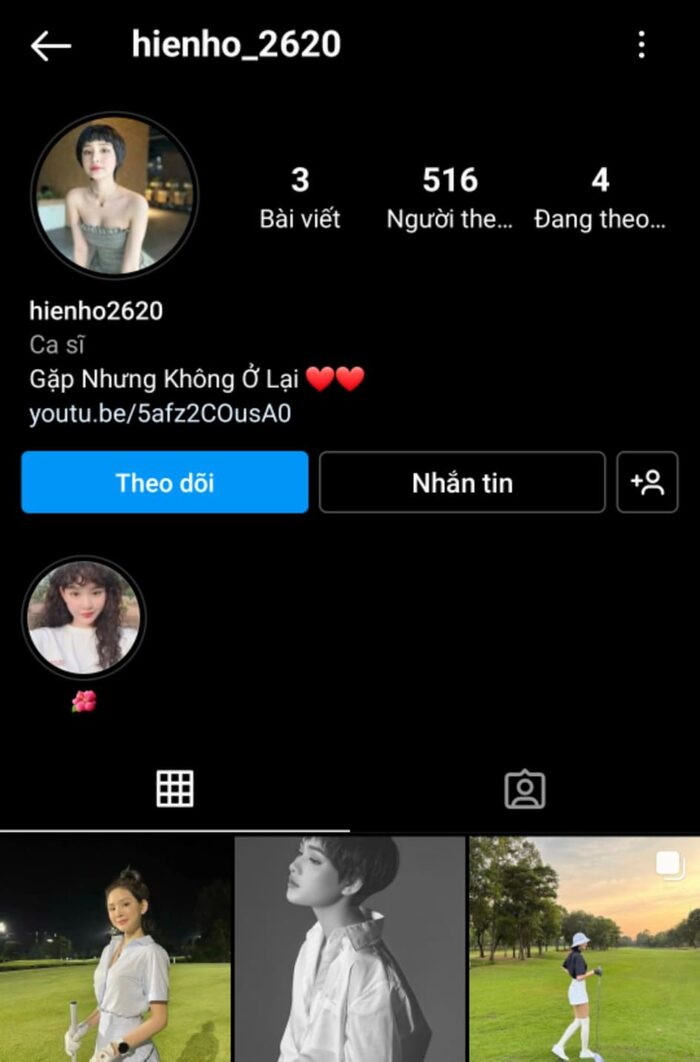Switch to the posts grid tab

click(x=175, y=789)
